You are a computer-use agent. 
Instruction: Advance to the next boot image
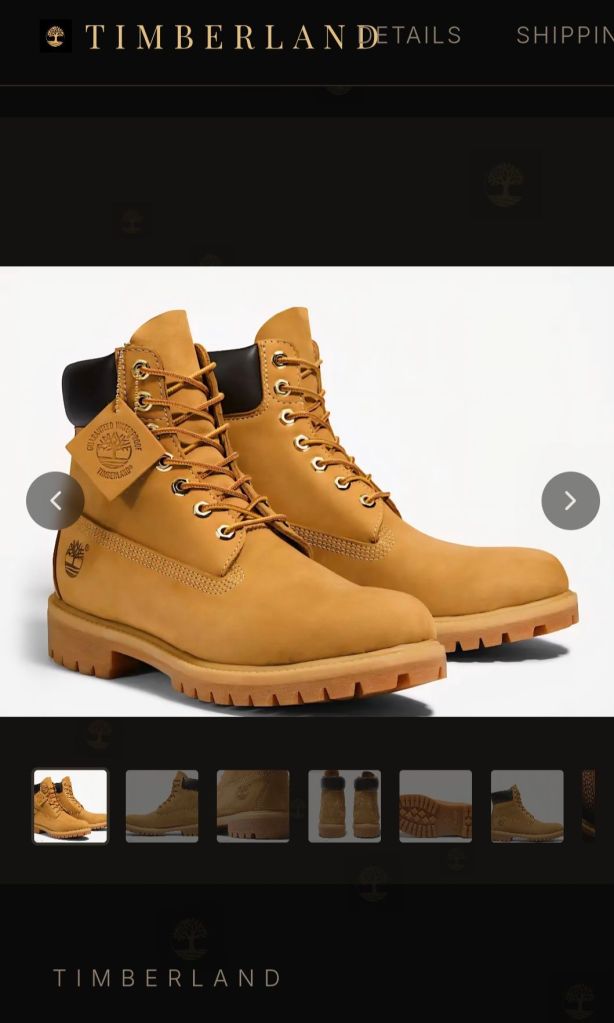coord(570,501)
